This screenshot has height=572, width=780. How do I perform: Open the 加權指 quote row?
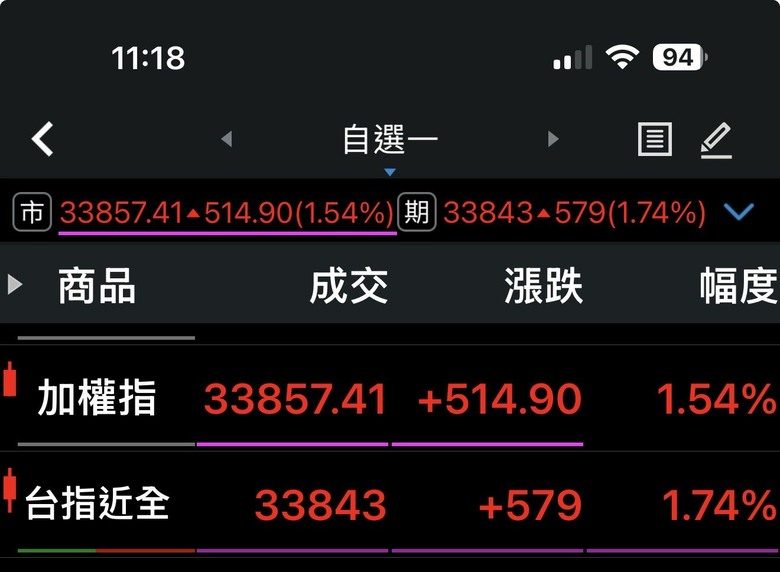[390, 398]
